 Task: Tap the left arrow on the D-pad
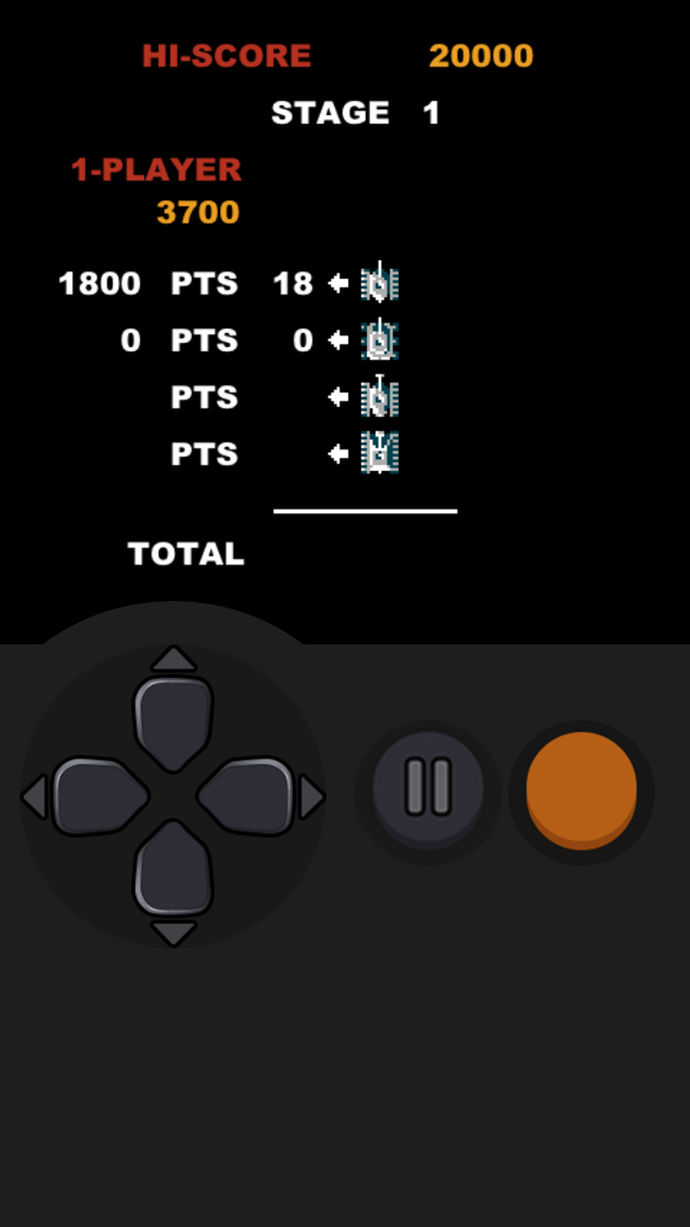click(98, 796)
